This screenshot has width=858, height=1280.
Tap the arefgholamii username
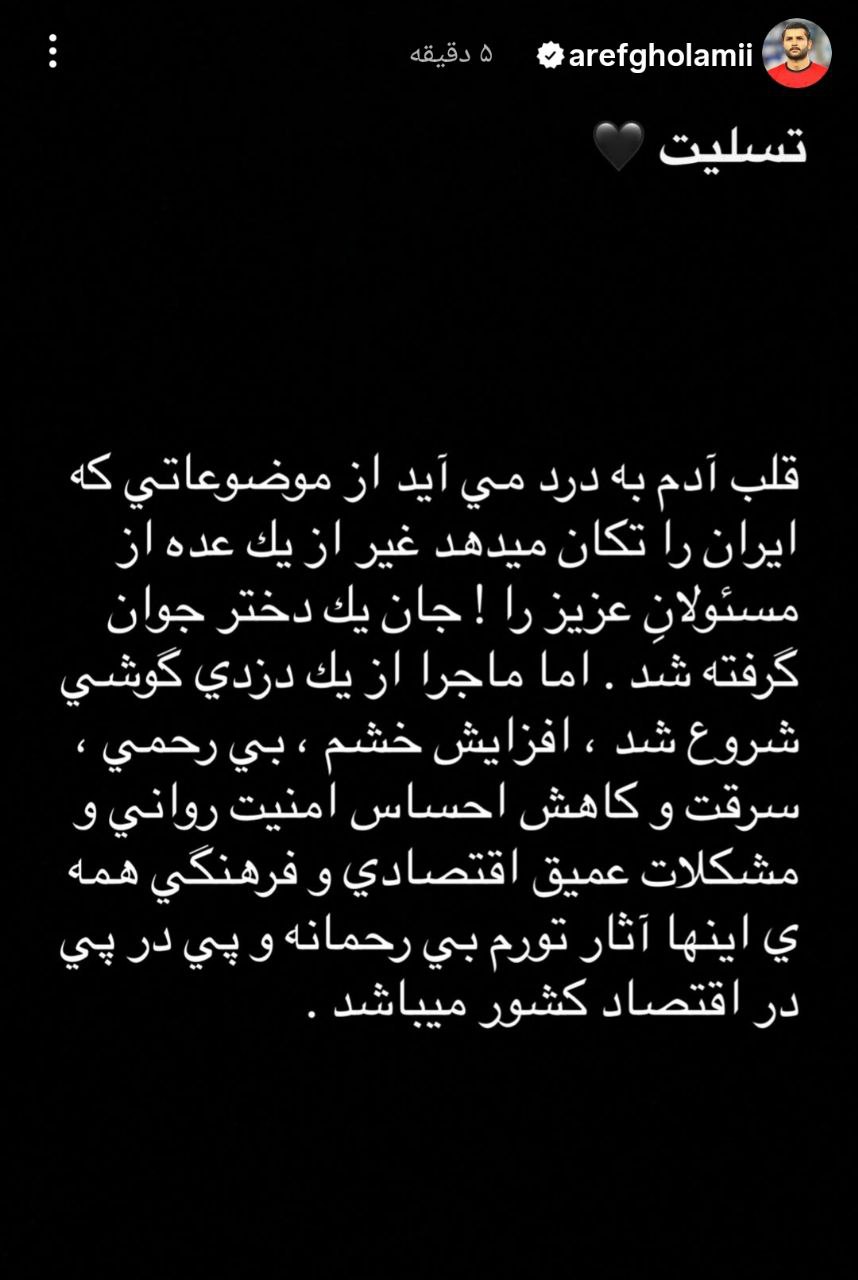click(660, 56)
